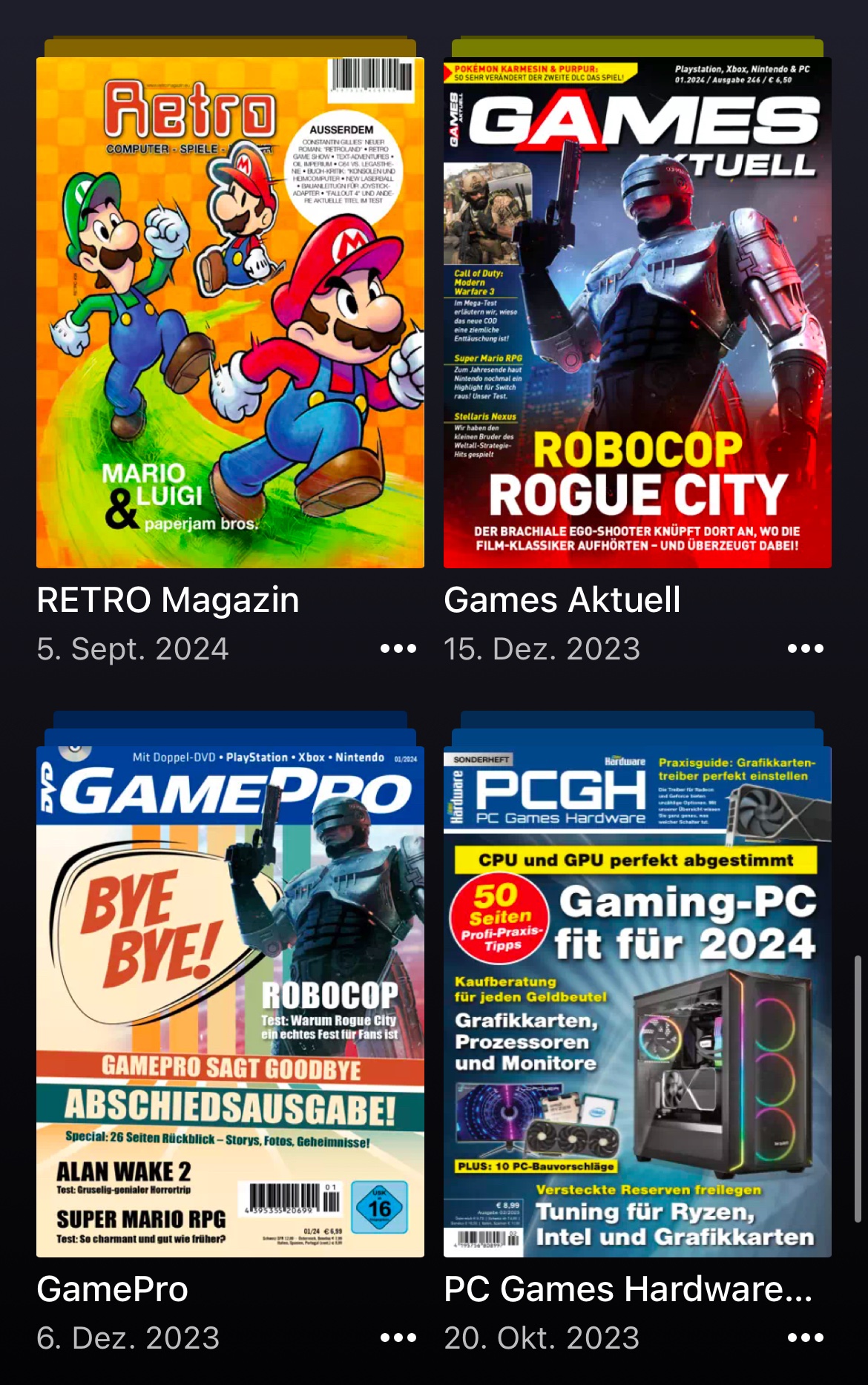The width and height of the screenshot is (868, 1385).
Task: Show more options for RETRO Magazin
Action: [x=398, y=648]
